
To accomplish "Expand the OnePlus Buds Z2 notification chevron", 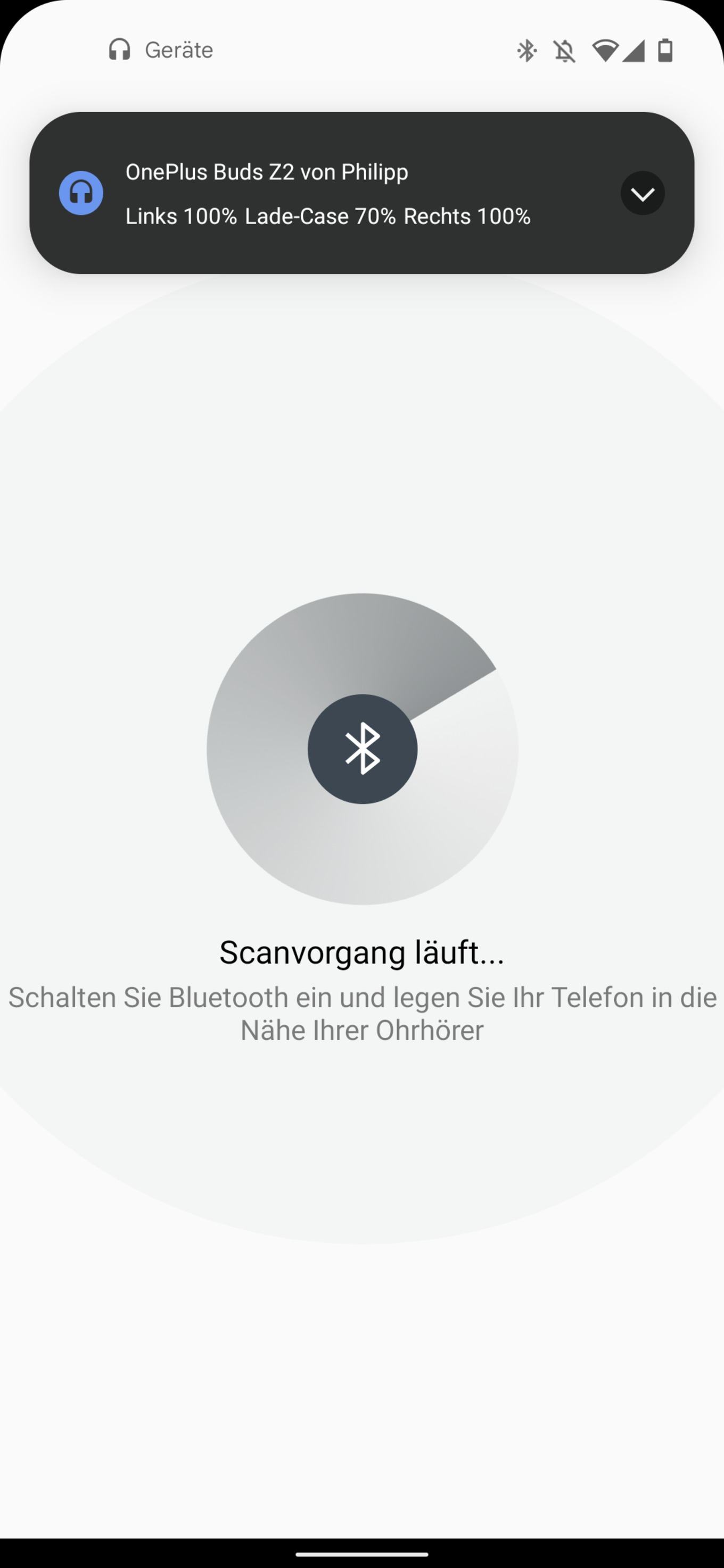I will (x=643, y=193).
